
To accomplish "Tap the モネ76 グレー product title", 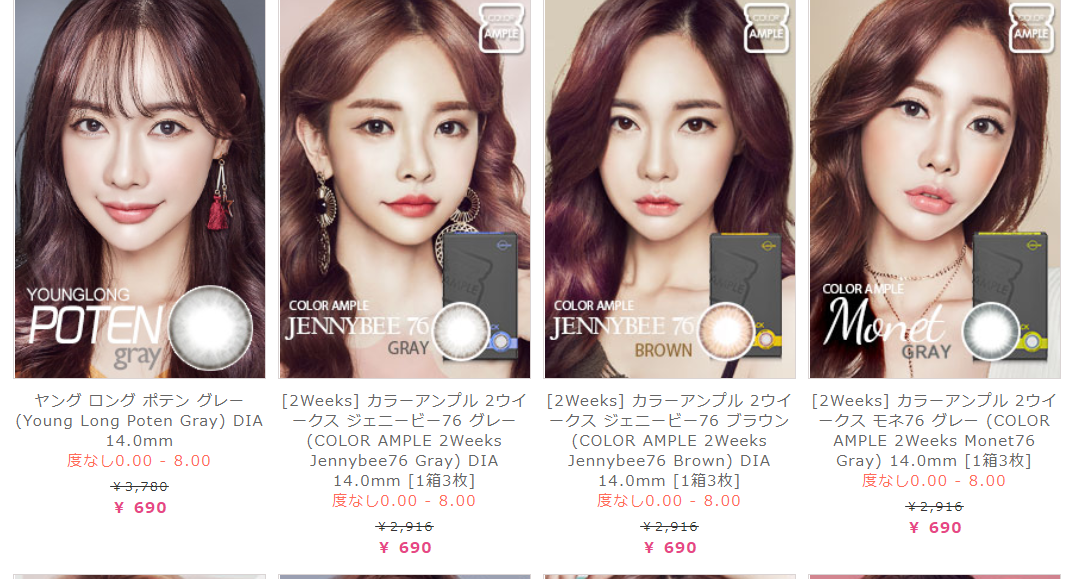I will pyautogui.click(x=933, y=431).
